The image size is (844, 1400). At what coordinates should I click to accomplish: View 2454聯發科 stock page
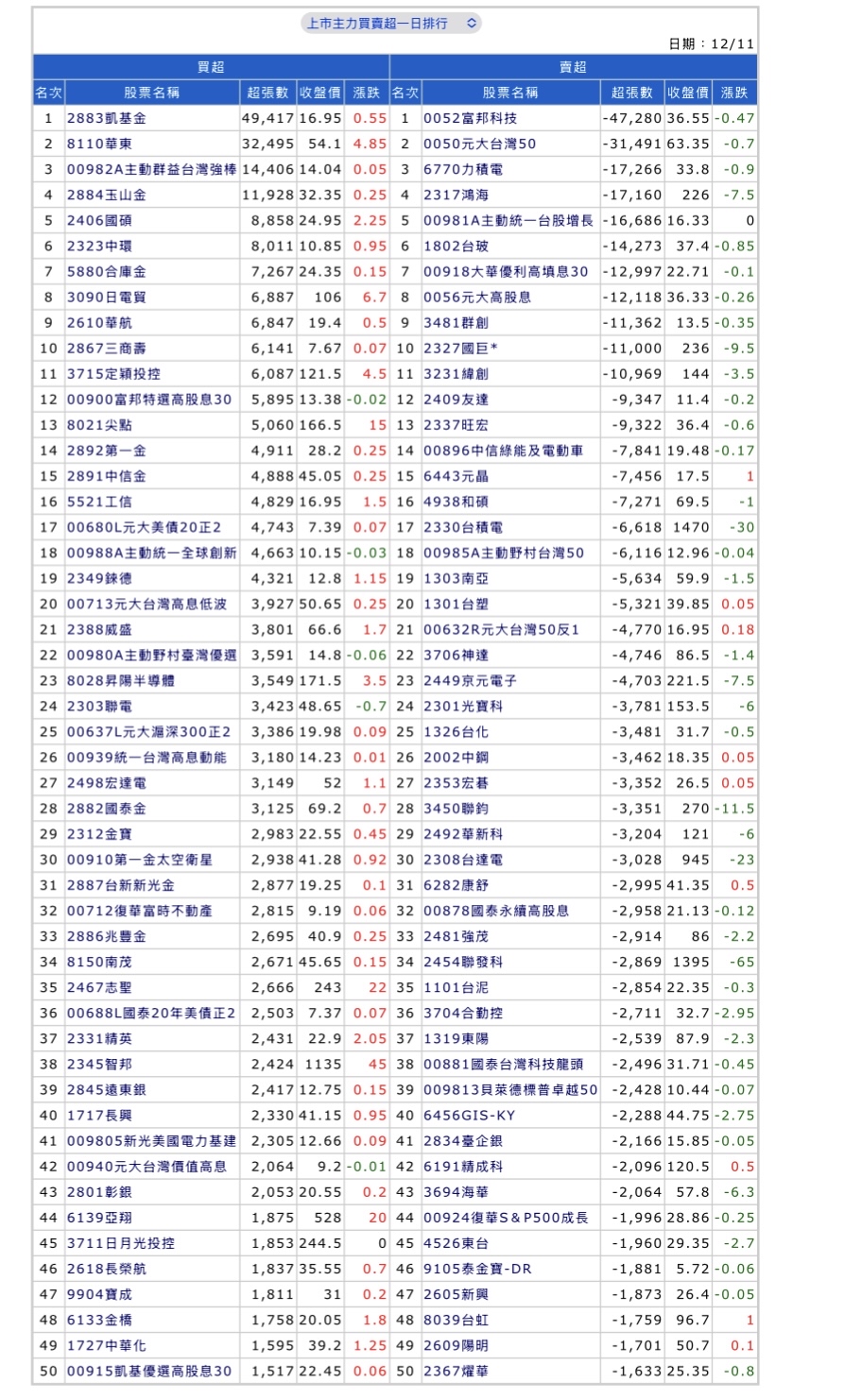[462, 962]
